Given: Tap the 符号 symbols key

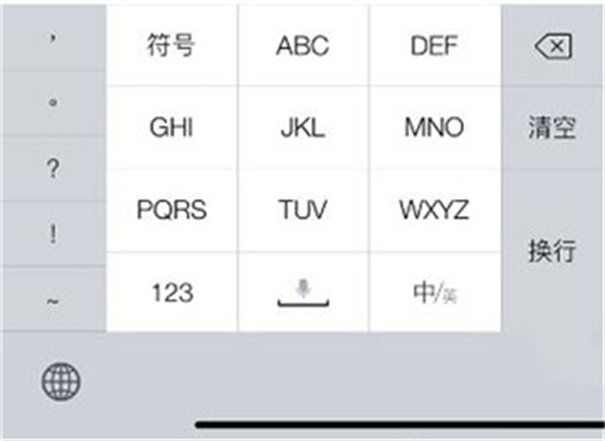Looking at the screenshot, I should pyautogui.click(x=171, y=45).
